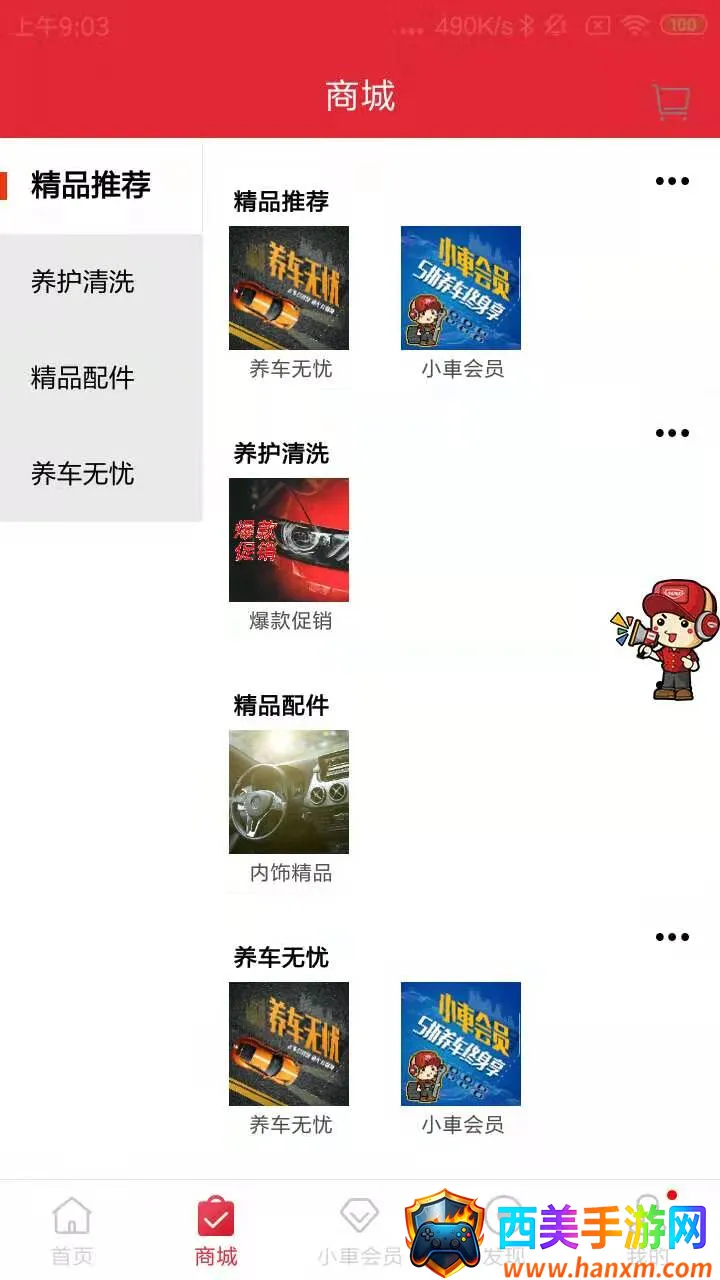This screenshot has height=1280, width=720.
Task: Open more options for the 养护清洗 section
Action: click(x=671, y=433)
